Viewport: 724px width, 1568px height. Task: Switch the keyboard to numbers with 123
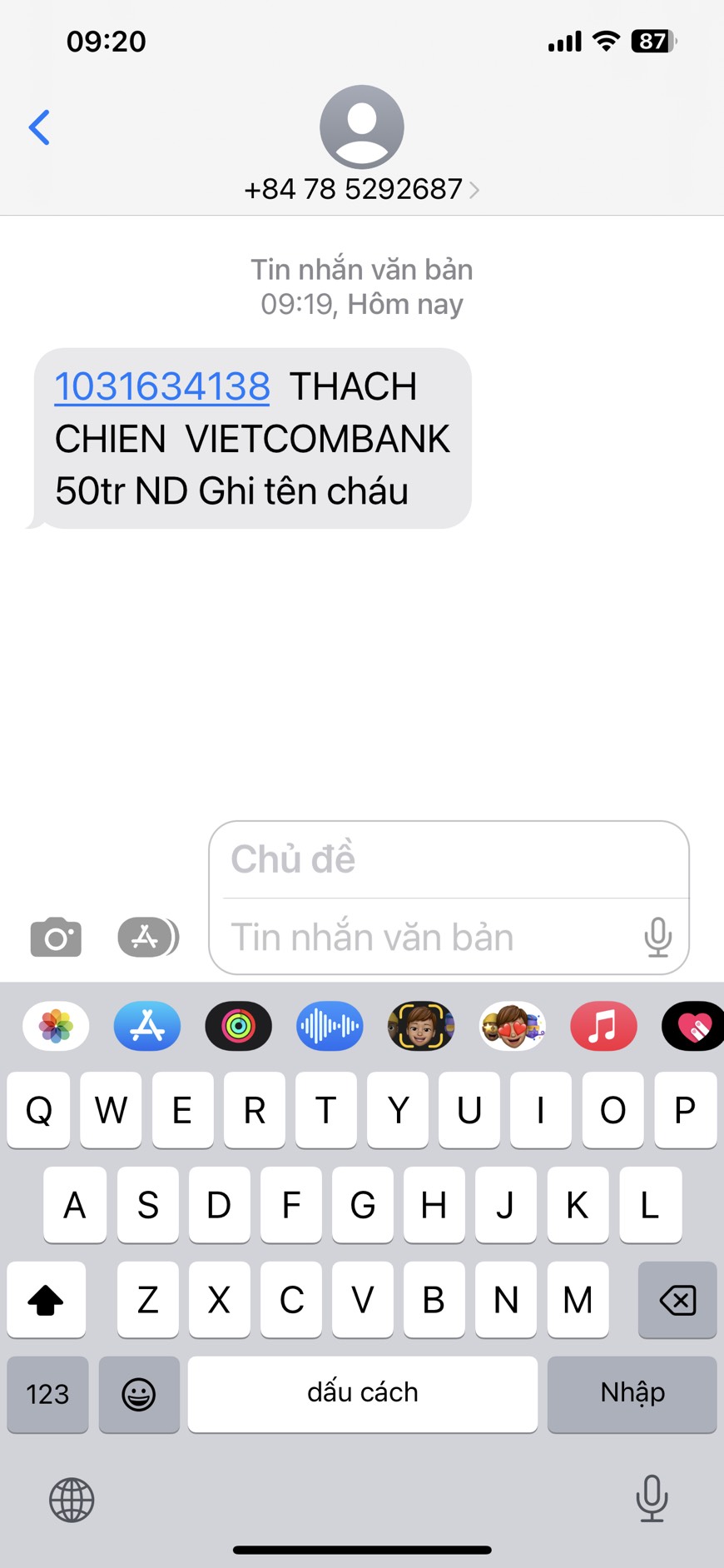tap(47, 1394)
